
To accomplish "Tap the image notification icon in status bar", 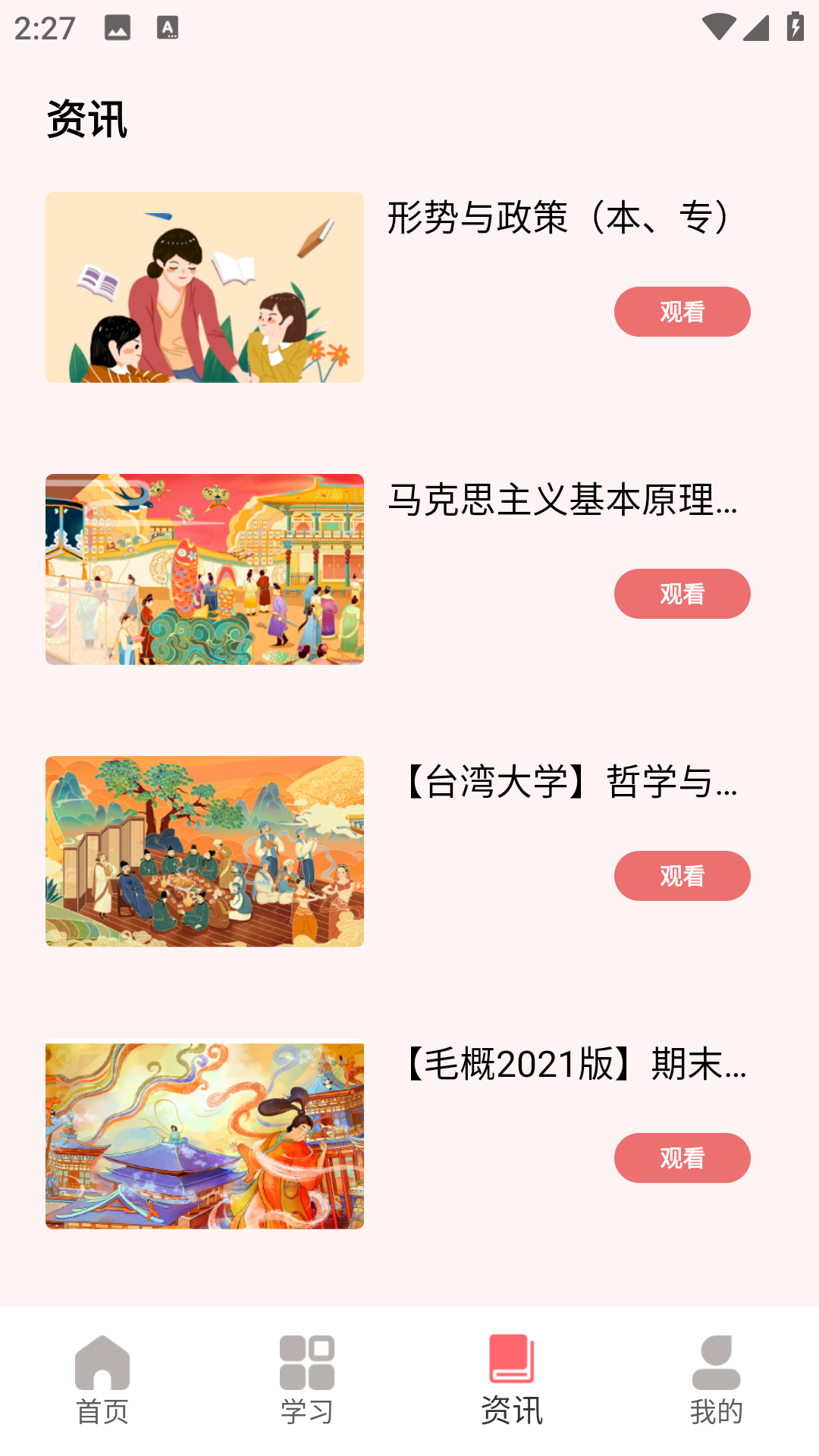I will click(118, 29).
